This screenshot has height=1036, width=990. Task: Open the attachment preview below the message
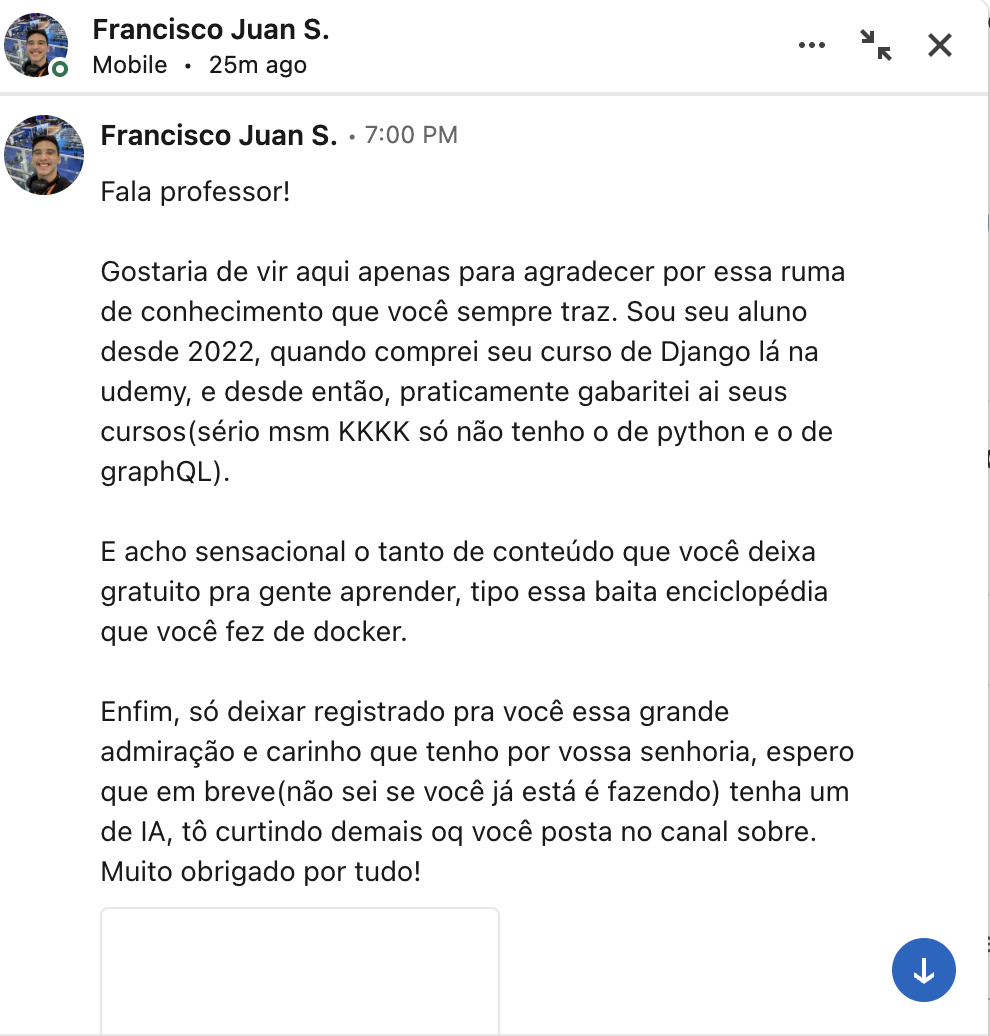300,968
